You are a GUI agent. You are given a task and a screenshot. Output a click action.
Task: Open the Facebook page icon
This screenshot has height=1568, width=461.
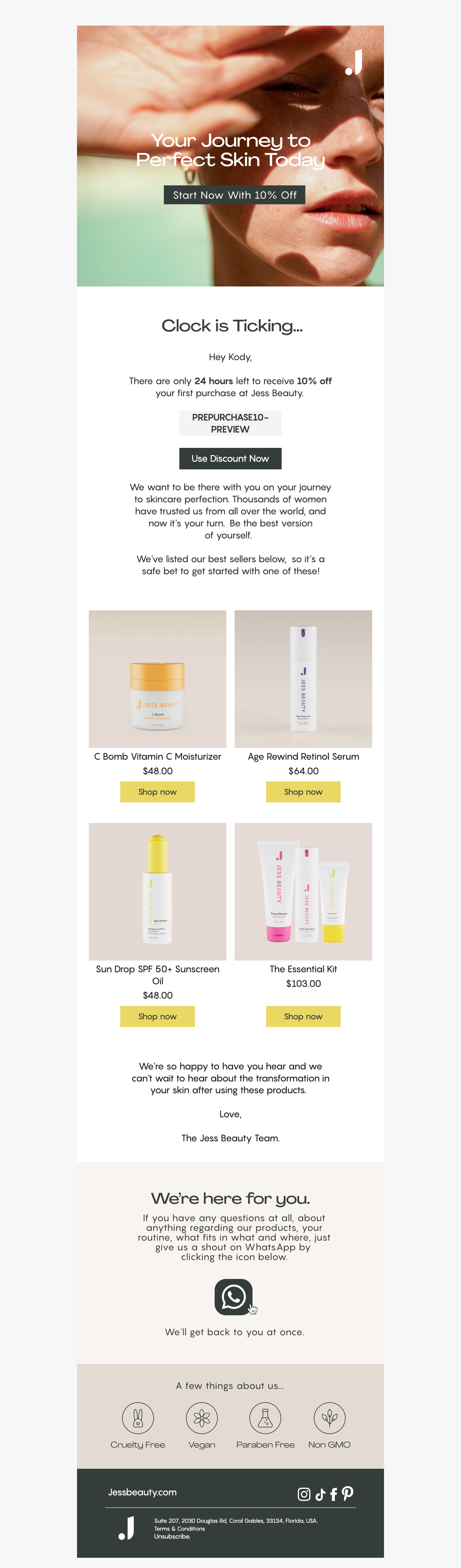(333, 1494)
